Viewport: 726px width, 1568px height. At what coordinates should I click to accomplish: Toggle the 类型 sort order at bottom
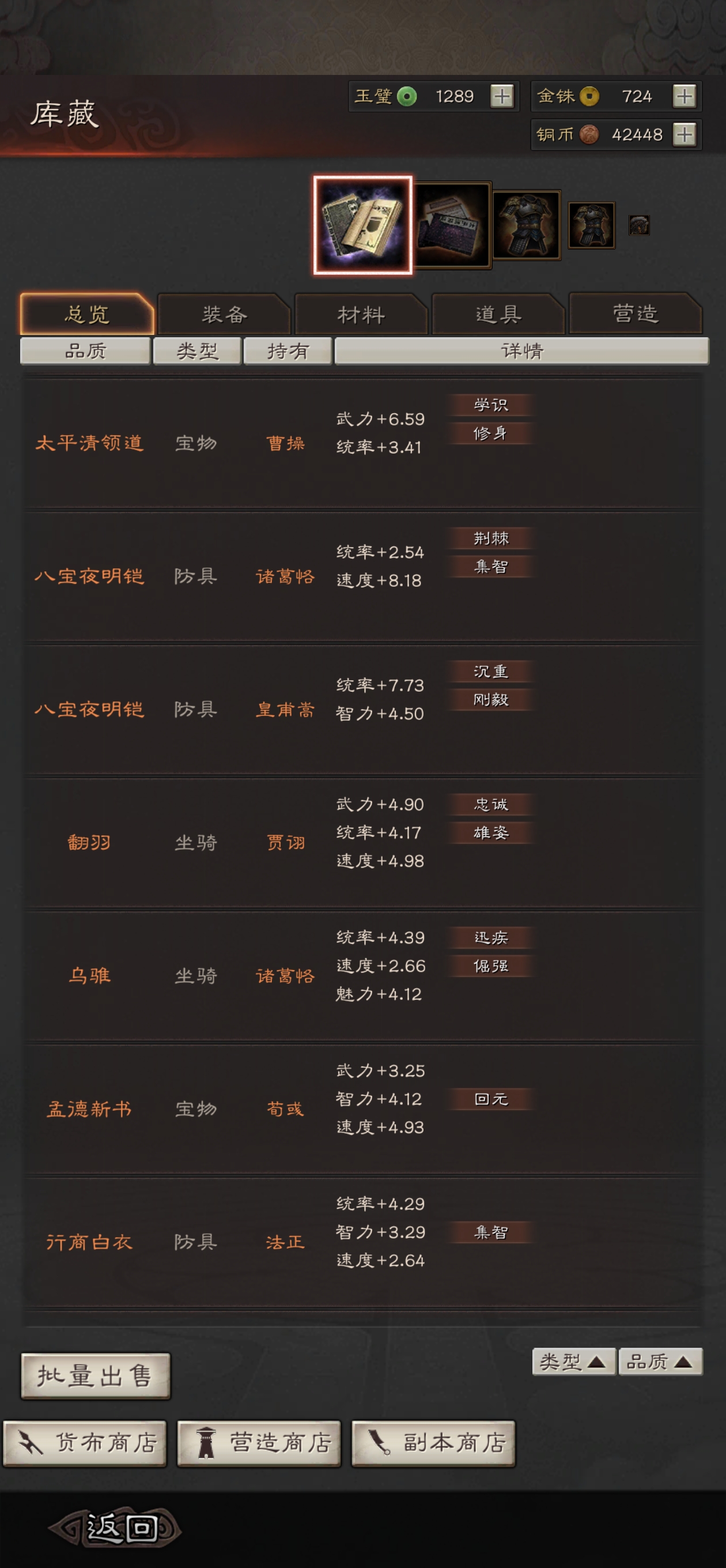pyautogui.click(x=573, y=1361)
